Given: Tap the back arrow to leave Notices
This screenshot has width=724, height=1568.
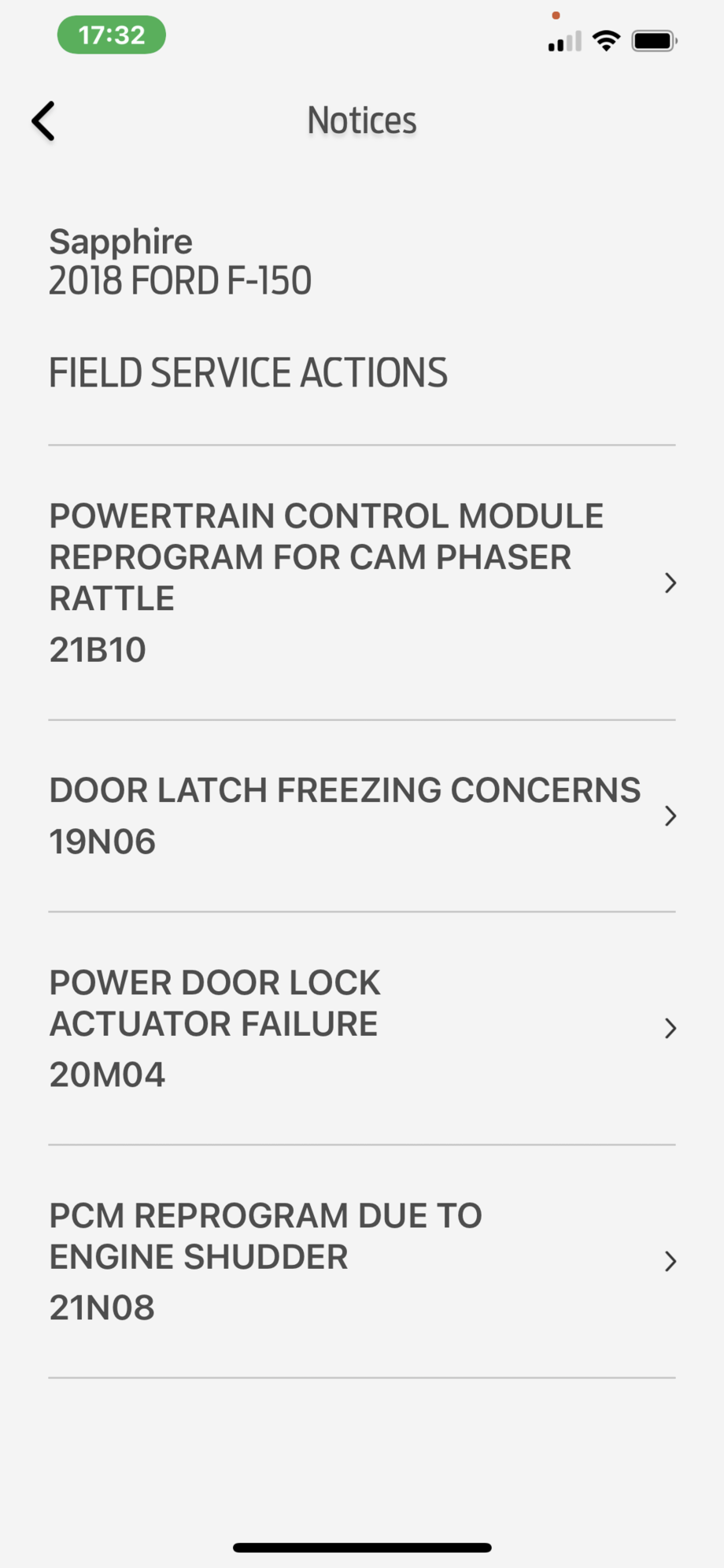Looking at the screenshot, I should [44, 120].
